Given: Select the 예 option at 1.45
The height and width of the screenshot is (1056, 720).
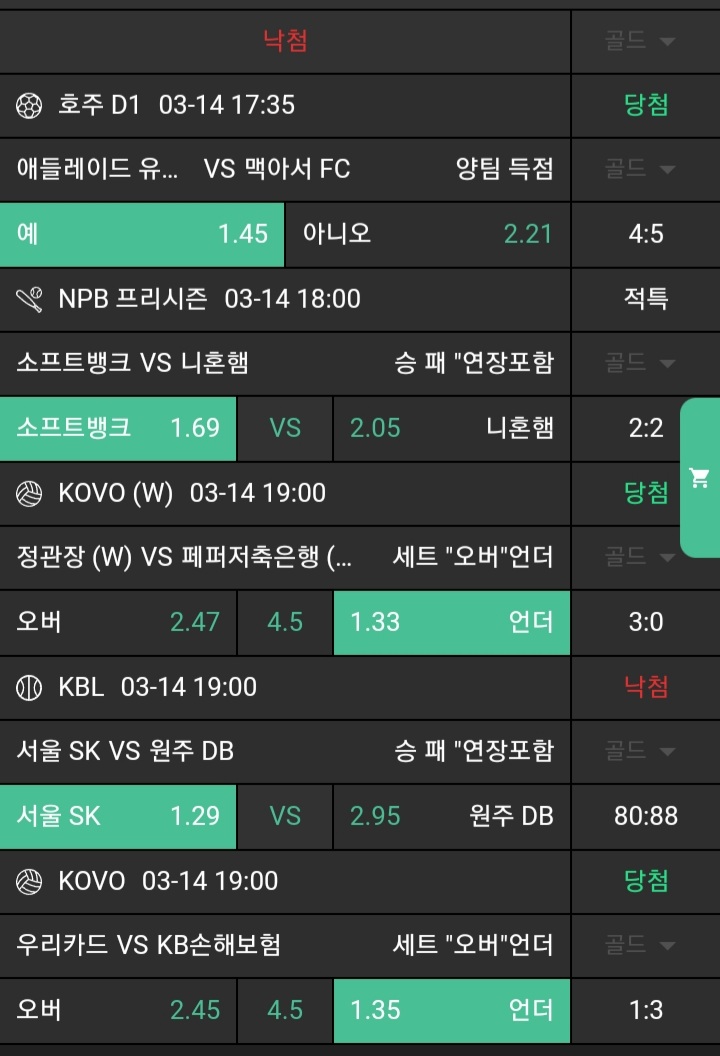Looking at the screenshot, I should pos(142,234).
